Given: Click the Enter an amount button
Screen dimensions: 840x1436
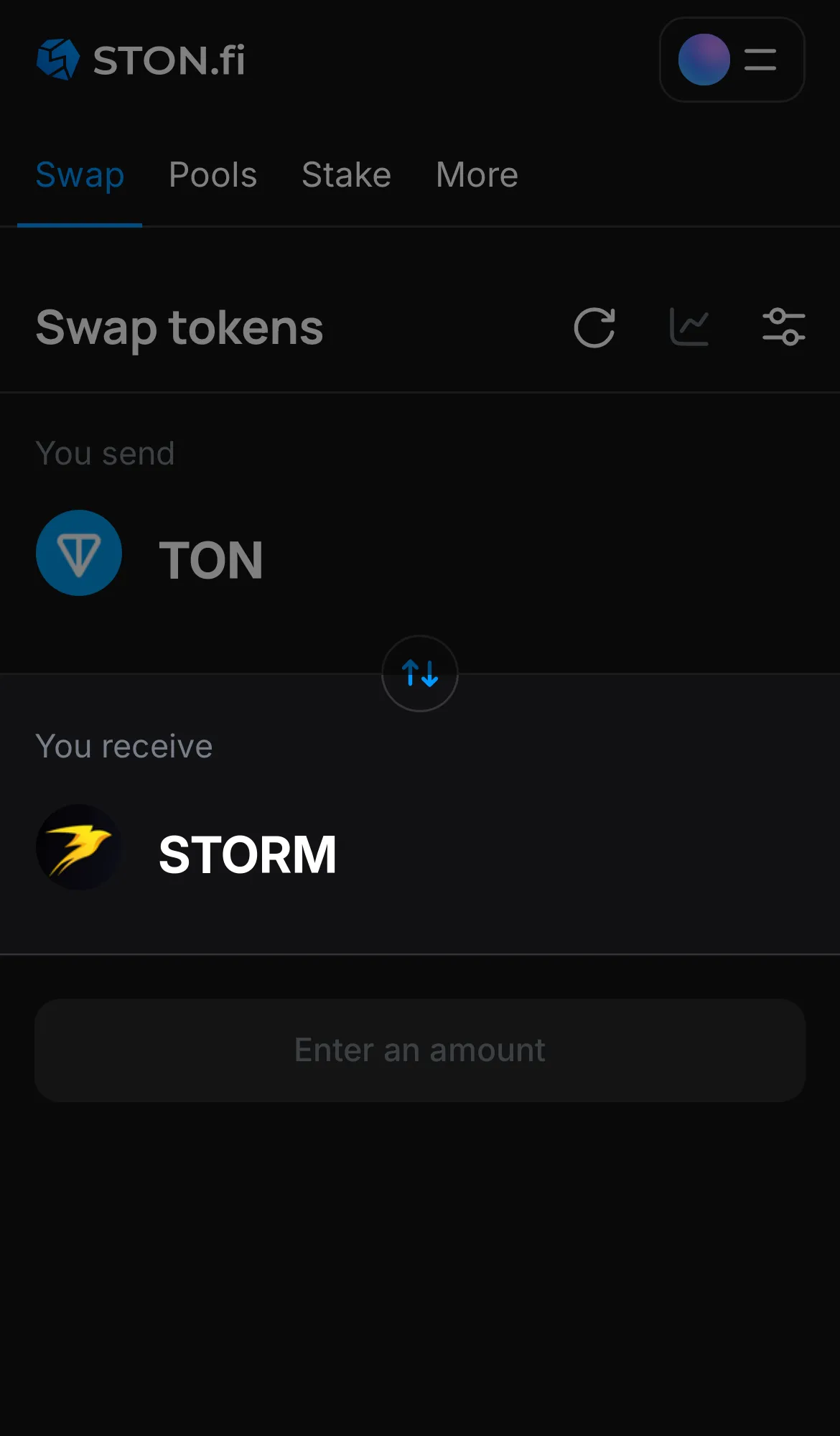Looking at the screenshot, I should pyautogui.click(x=419, y=1050).
